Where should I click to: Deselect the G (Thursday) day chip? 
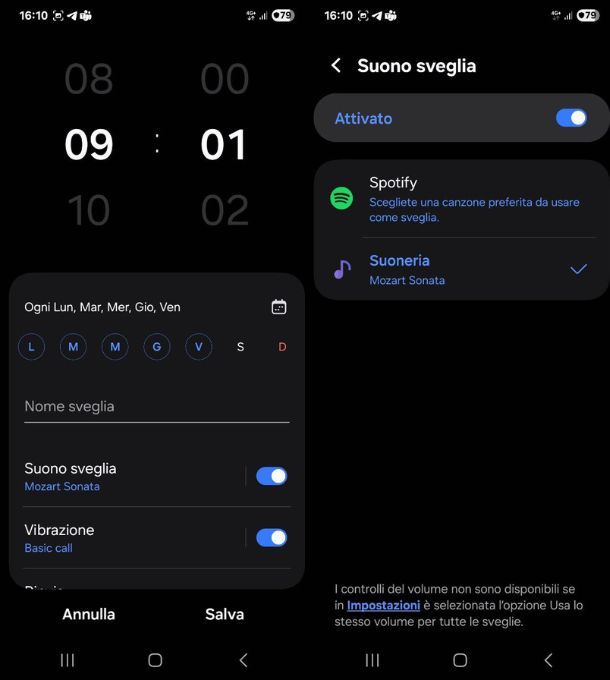point(156,347)
